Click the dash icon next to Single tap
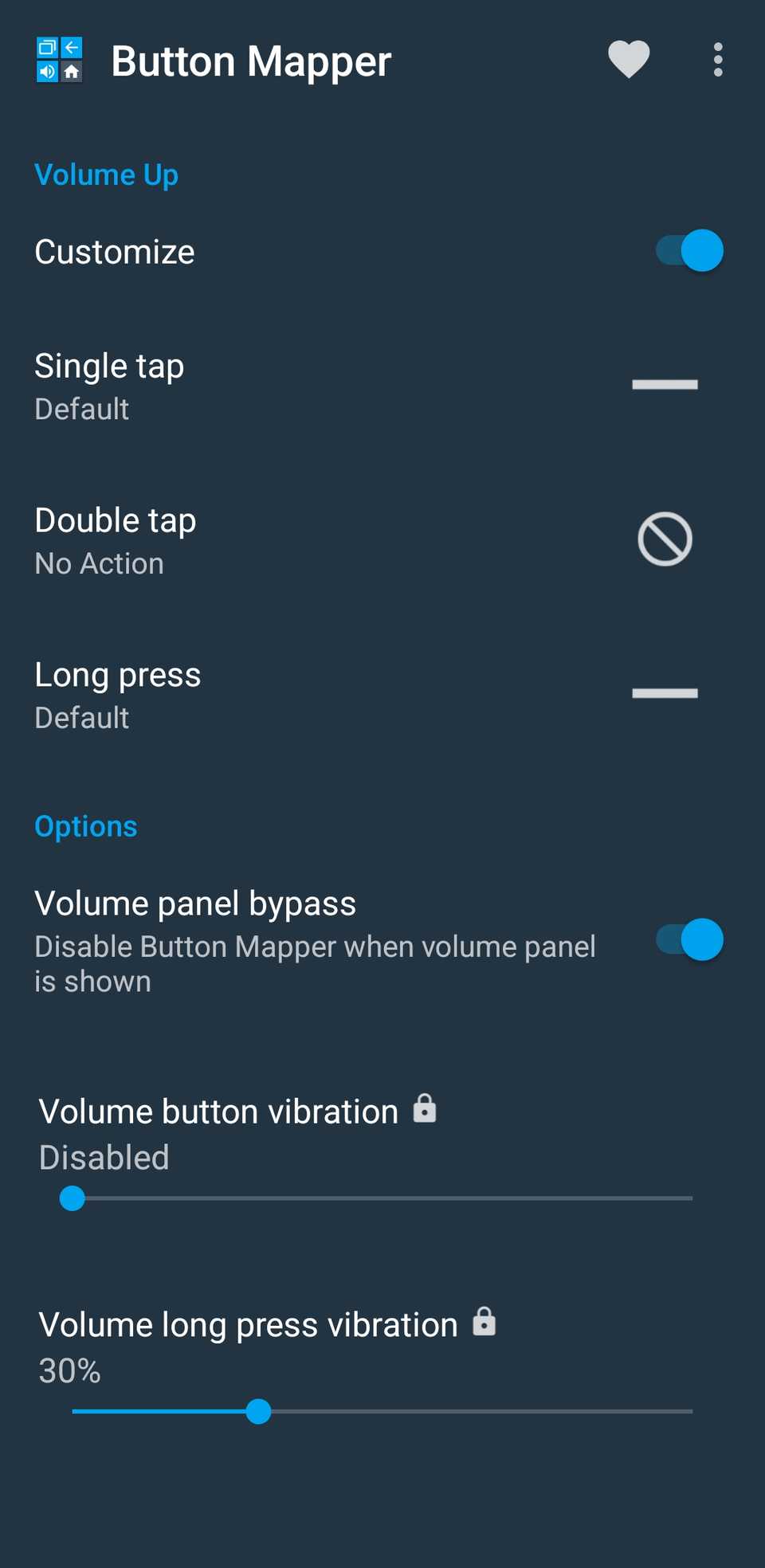 point(663,385)
